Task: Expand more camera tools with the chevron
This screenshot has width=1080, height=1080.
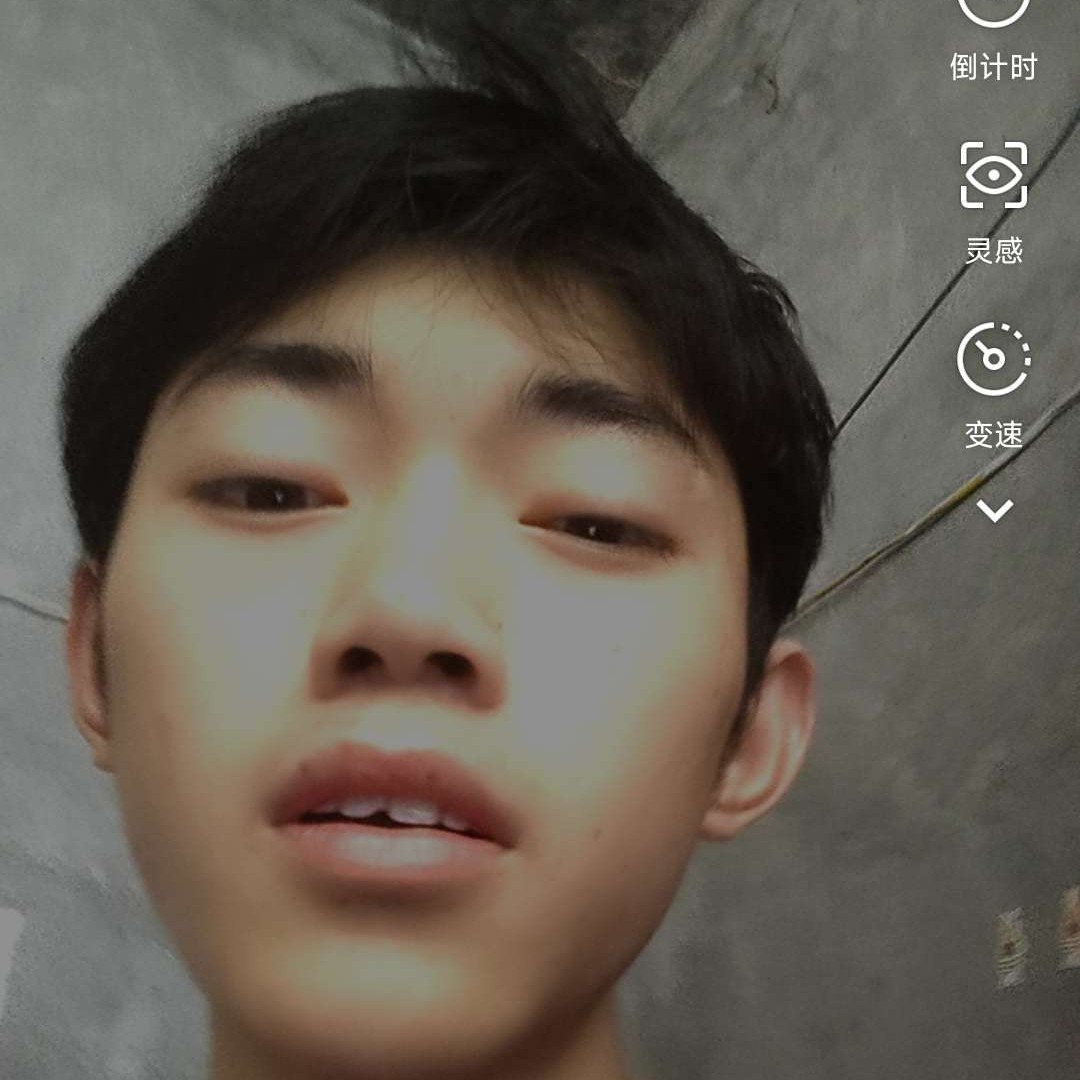Action: coord(994,511)
